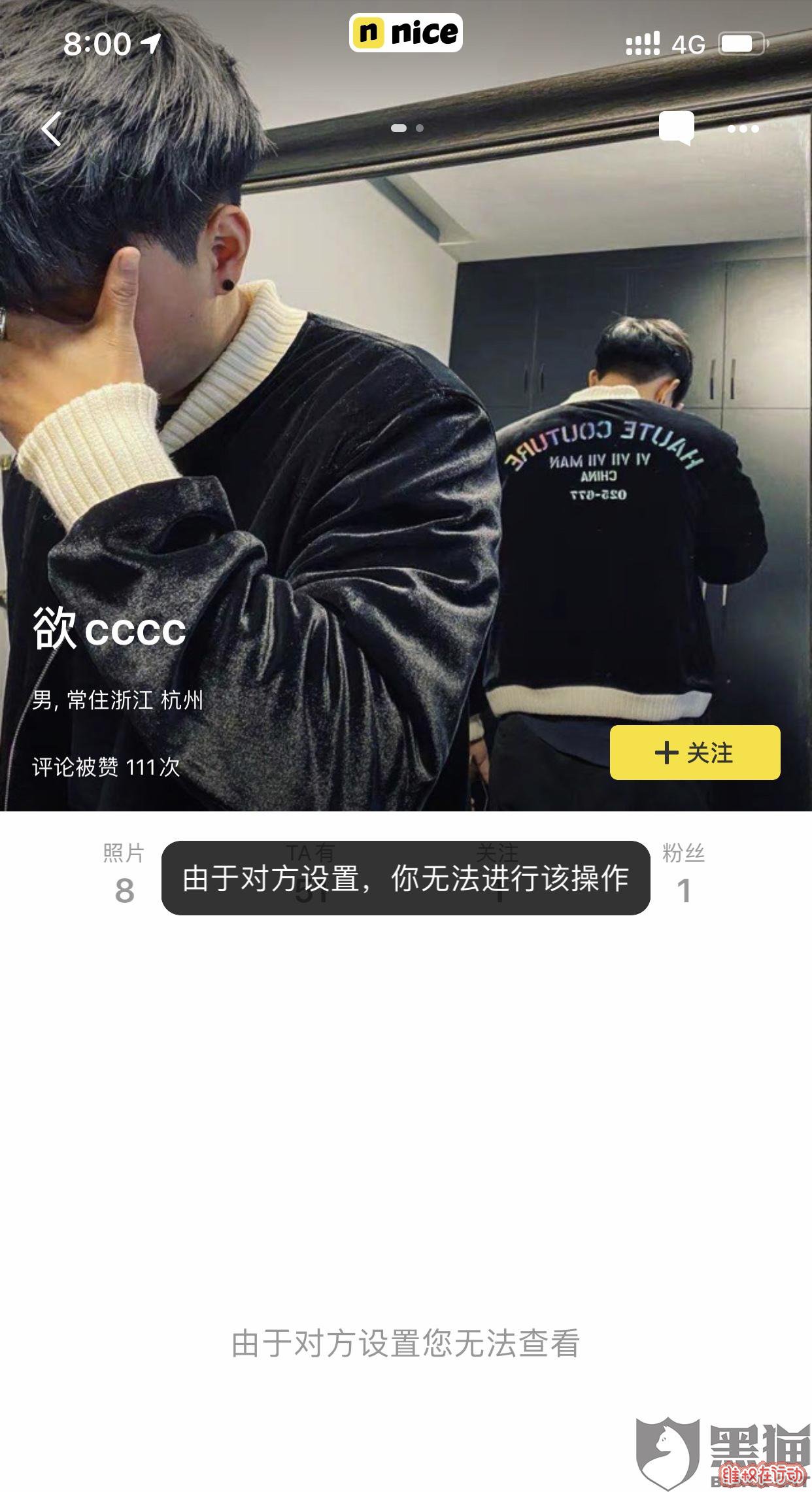Tap the cover photo page indicator
The width and height of the screenshot is (812, 1492).
tap(407, 128)
